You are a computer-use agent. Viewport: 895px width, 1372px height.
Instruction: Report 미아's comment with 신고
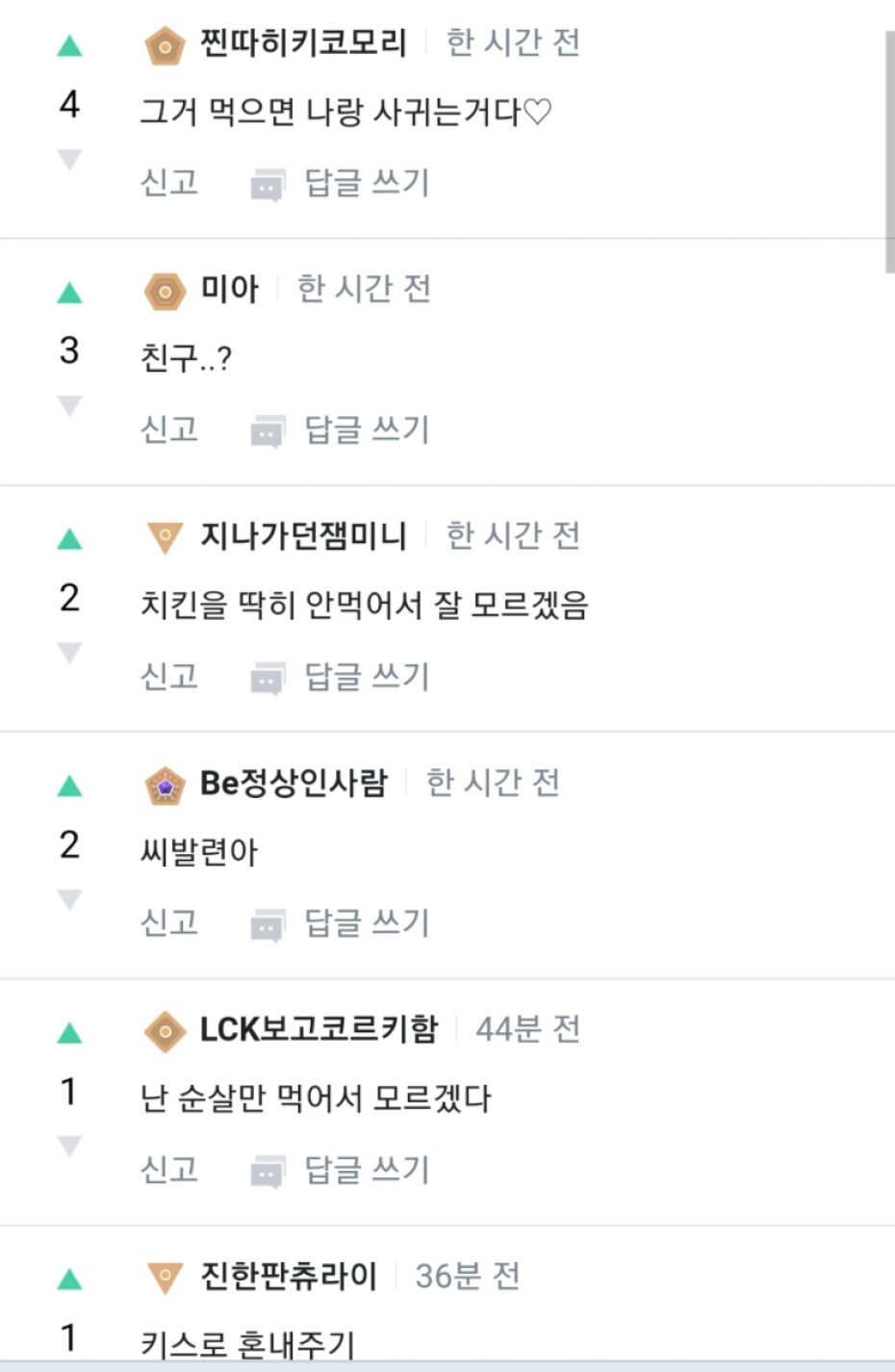click(169, 428)
